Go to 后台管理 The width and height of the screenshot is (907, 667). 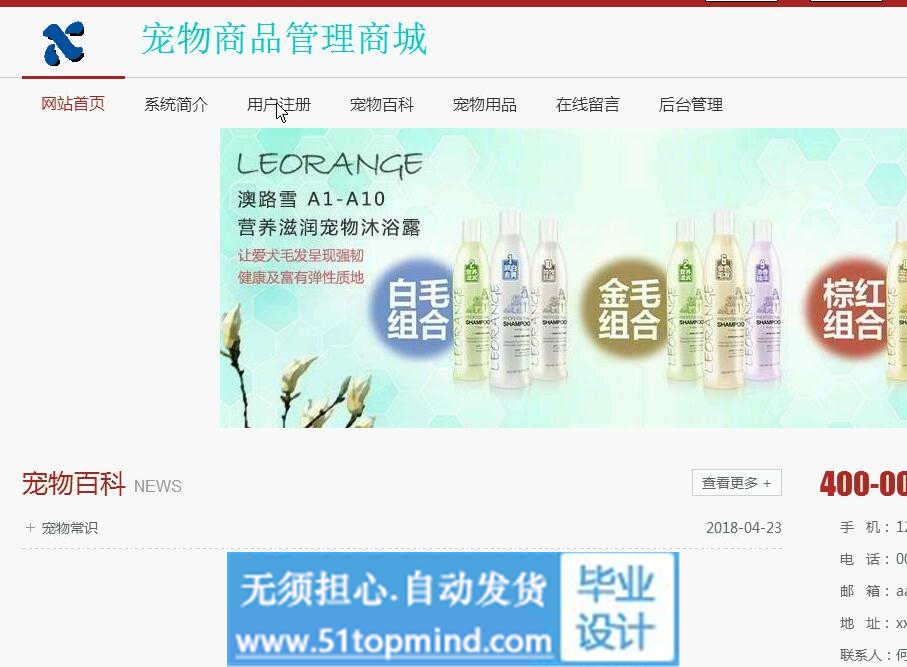click(x=691, y=104)
